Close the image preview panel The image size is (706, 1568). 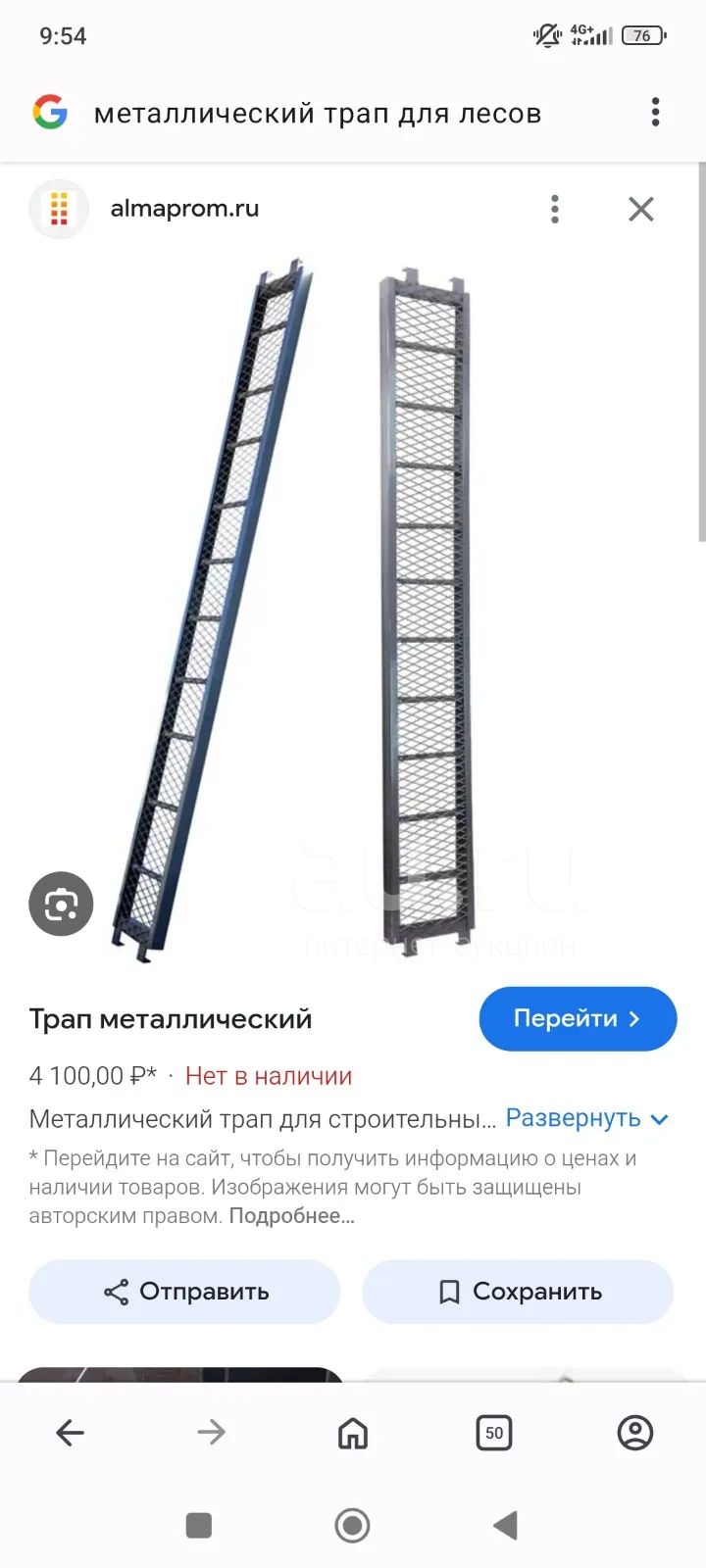pyautogui.click(x=641, y=209)
